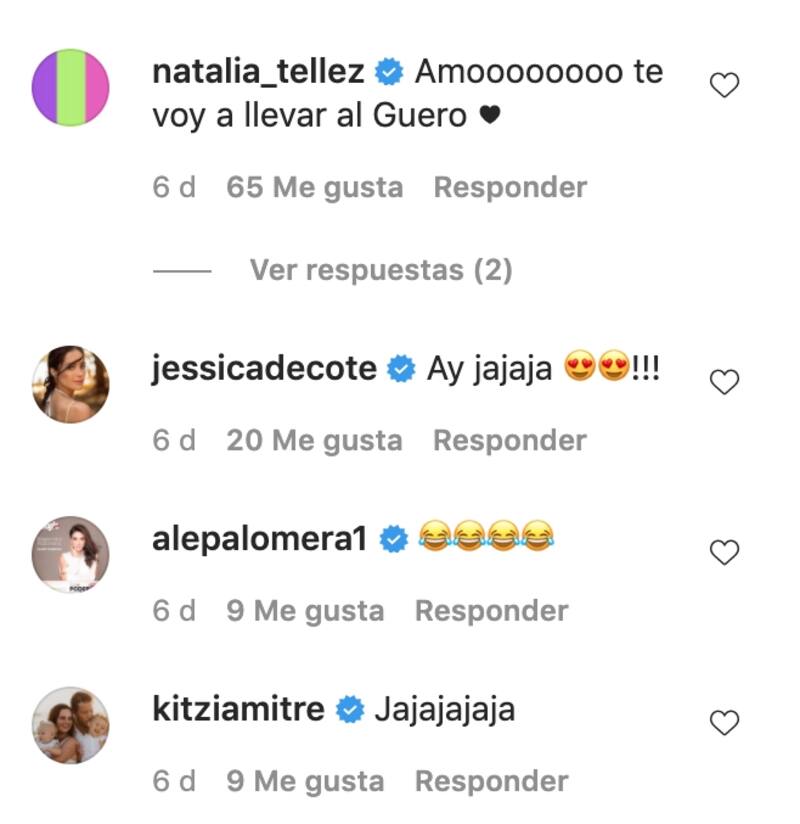This screenshot has height=824, width=800.
Task: Reply to natalia_tellez's comment
Action: pyautogui.click(x=510, y=187)
